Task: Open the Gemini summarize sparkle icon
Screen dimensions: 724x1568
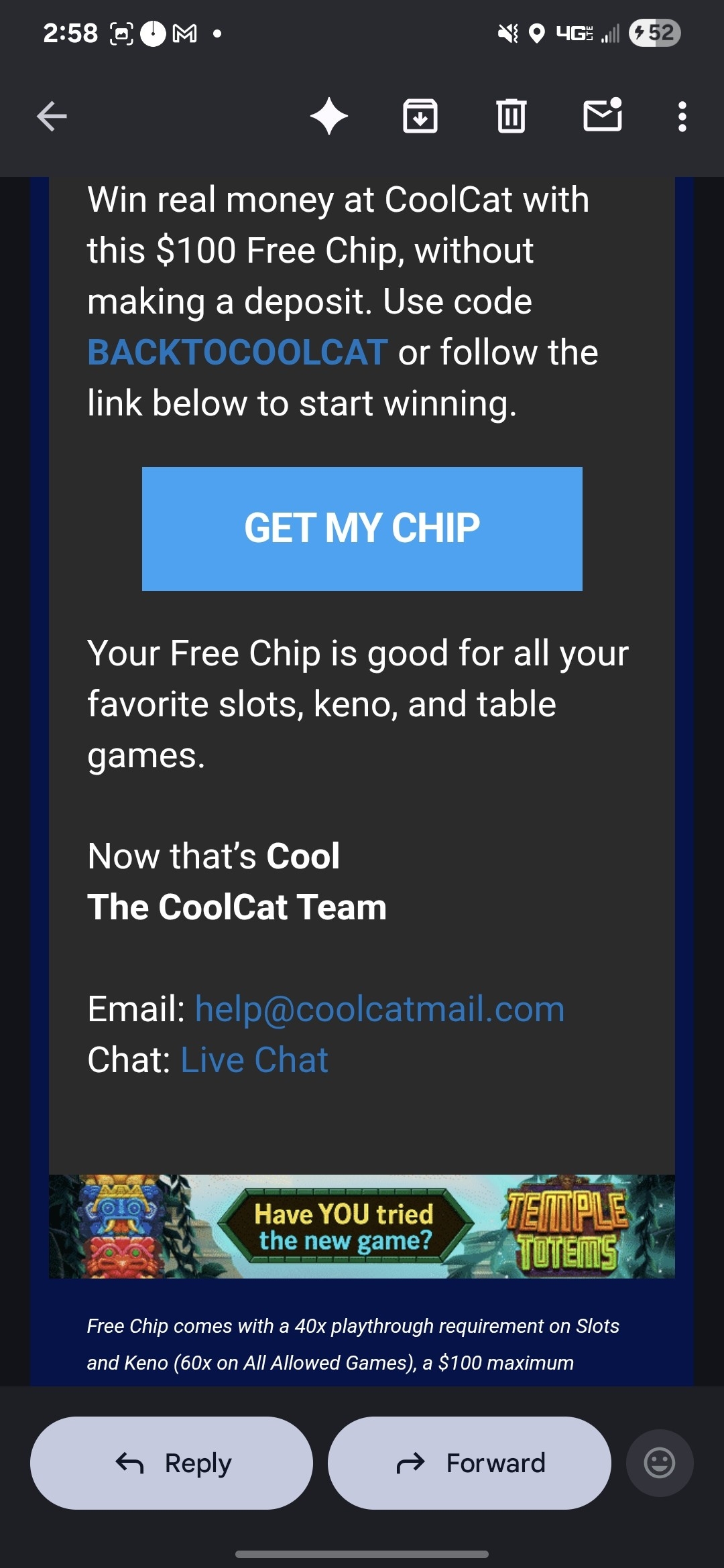Action: [x=329, y=117]
